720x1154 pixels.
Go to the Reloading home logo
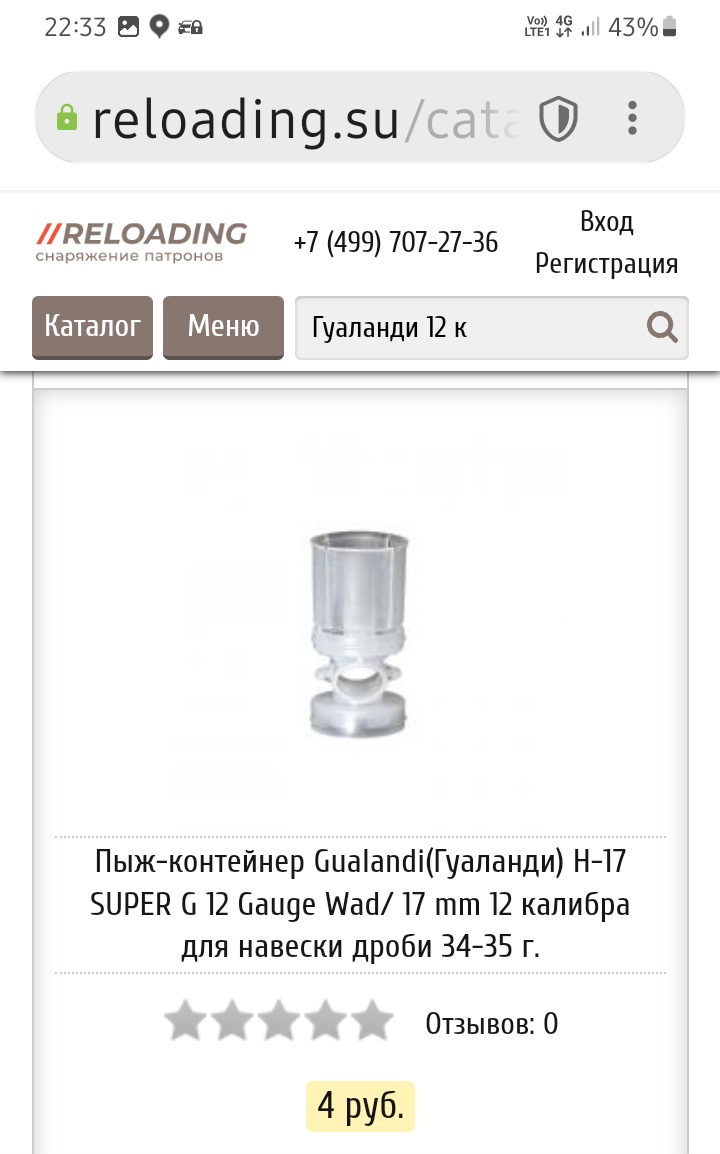click(x=141, y=241)
